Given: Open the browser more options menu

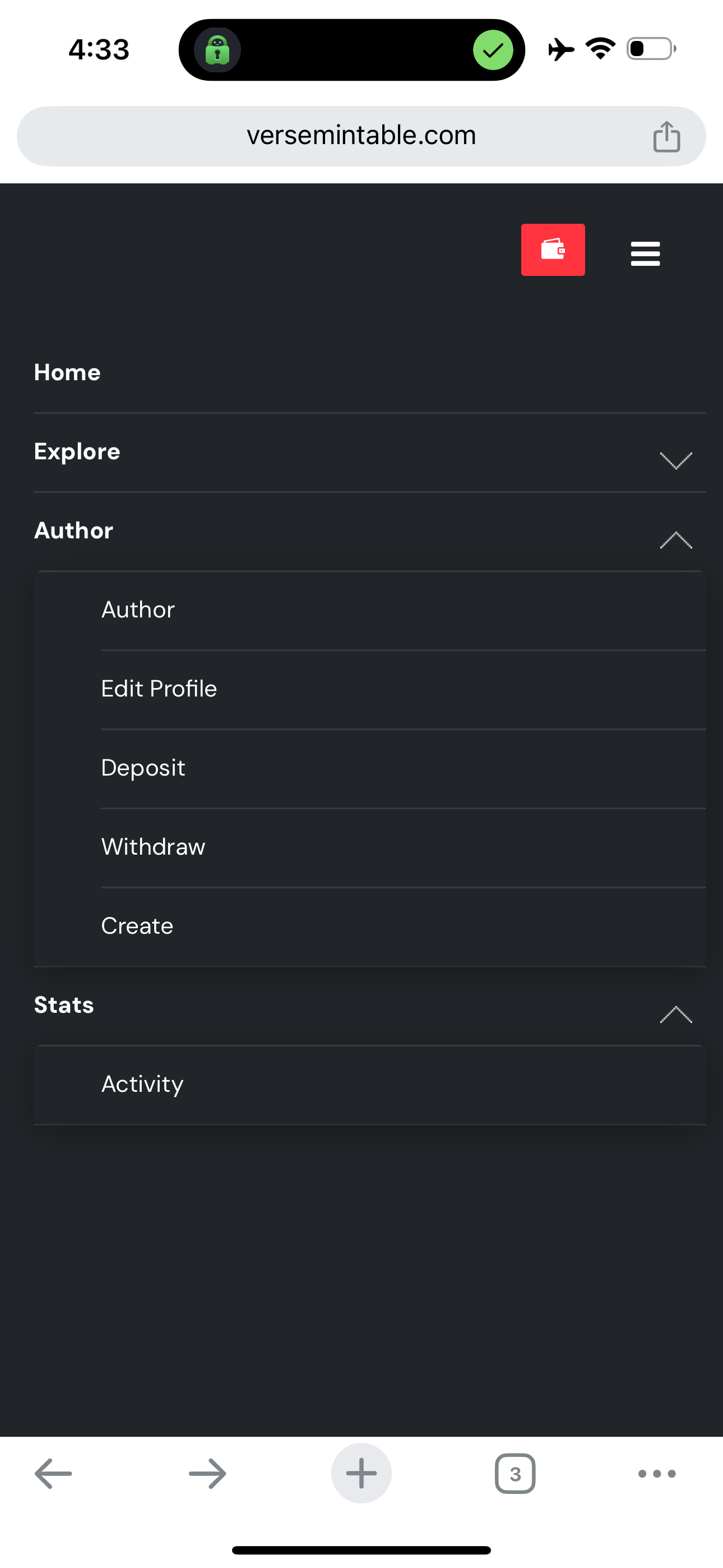Looking at the screenshot, I should coord(657,1474).
